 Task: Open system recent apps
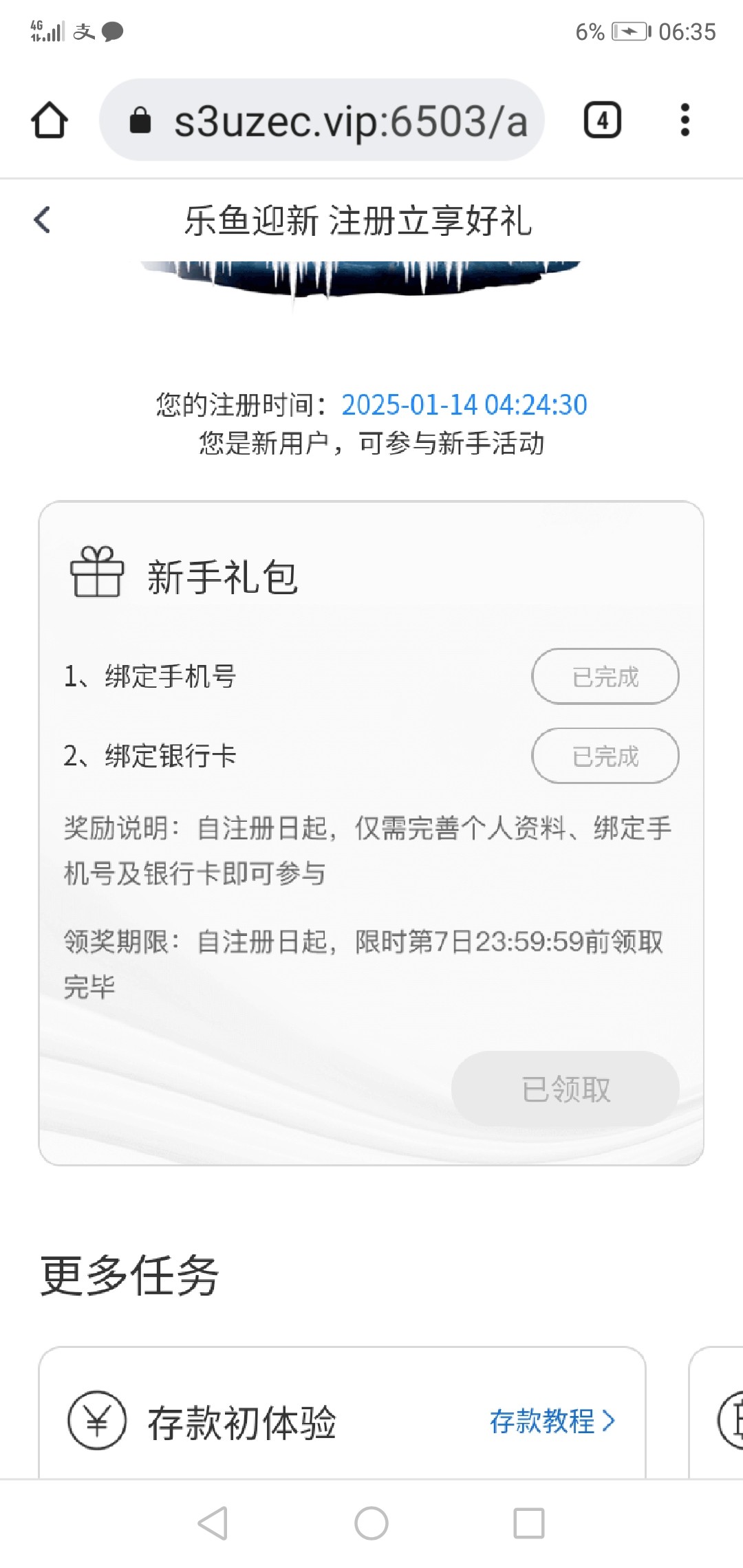[x=529, y=1523]
